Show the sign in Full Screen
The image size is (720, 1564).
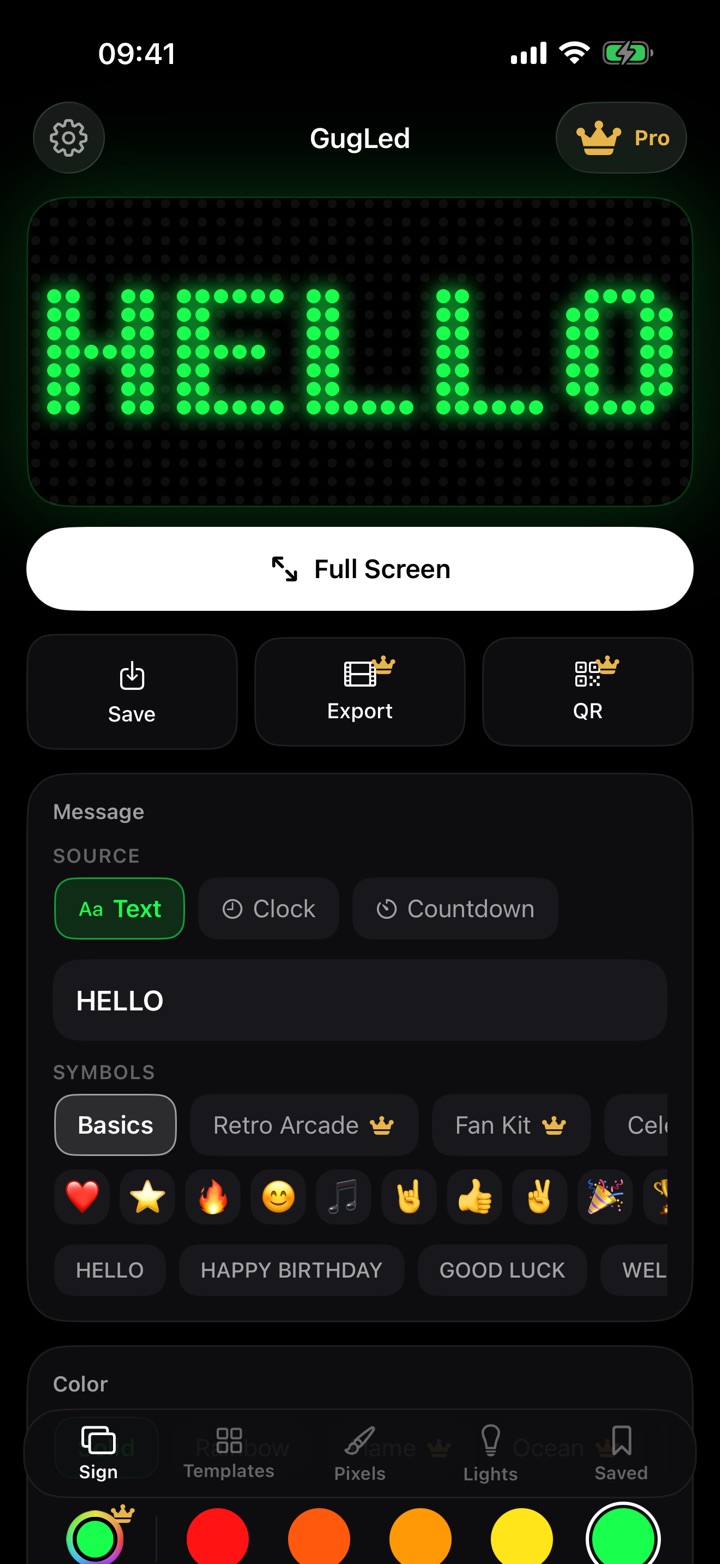[360, 569]
